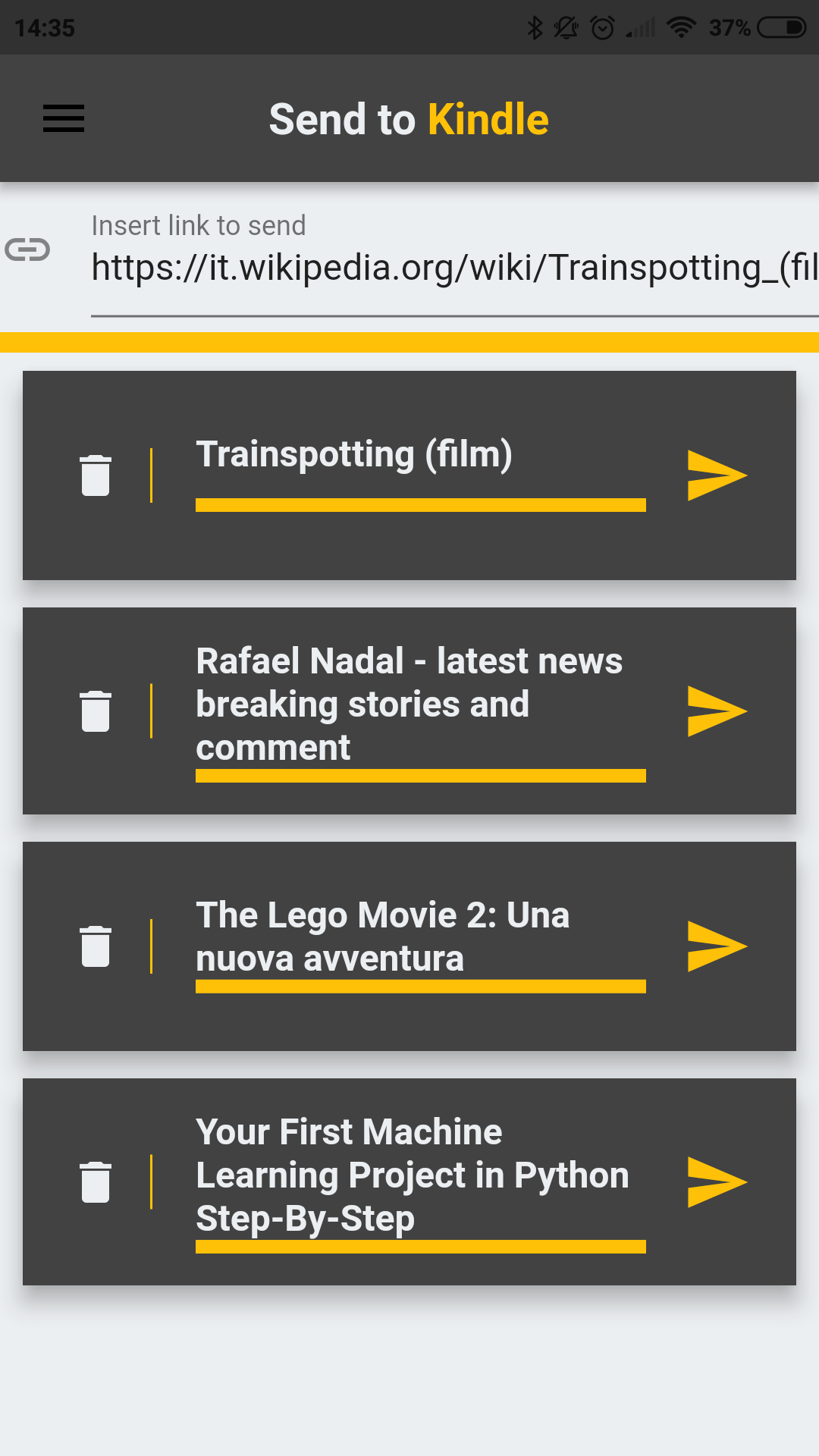This screenshot has height=1456, width=819.
Task: Open the Trainspotting (film) card
Action: [x=409, y=475]
